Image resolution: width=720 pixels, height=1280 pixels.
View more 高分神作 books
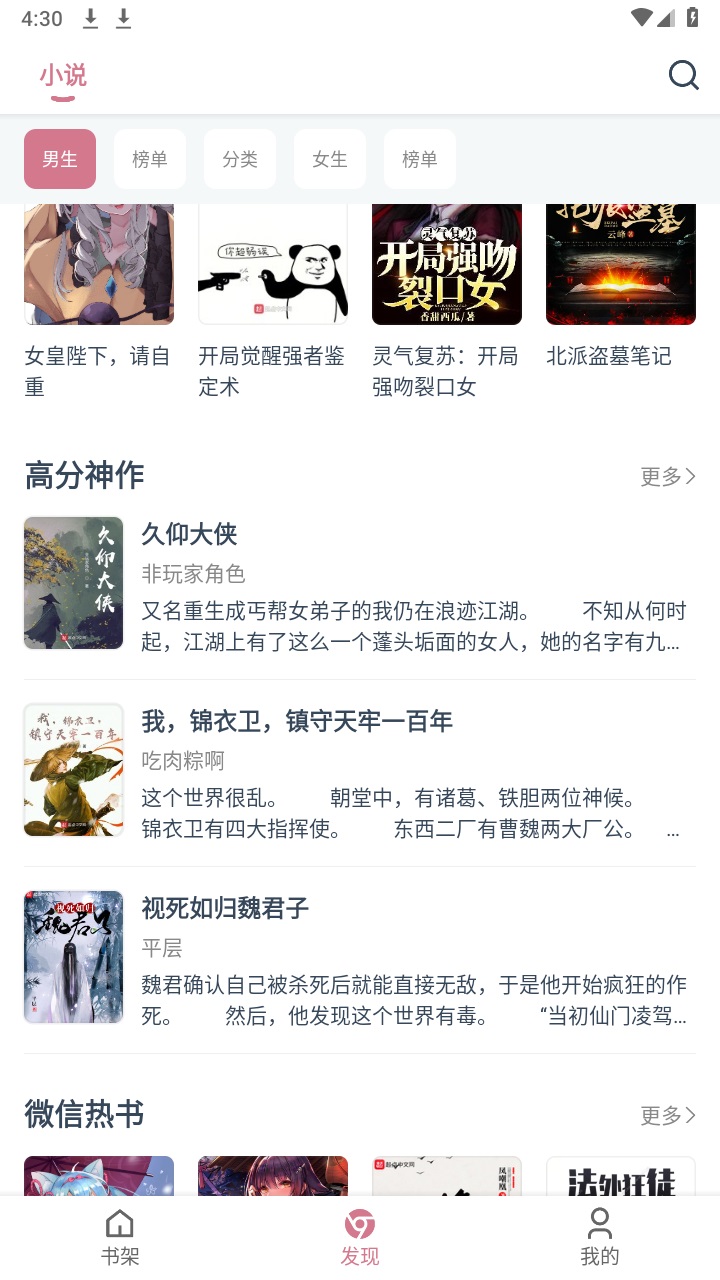pyautogui.click(x=668, y=477)
